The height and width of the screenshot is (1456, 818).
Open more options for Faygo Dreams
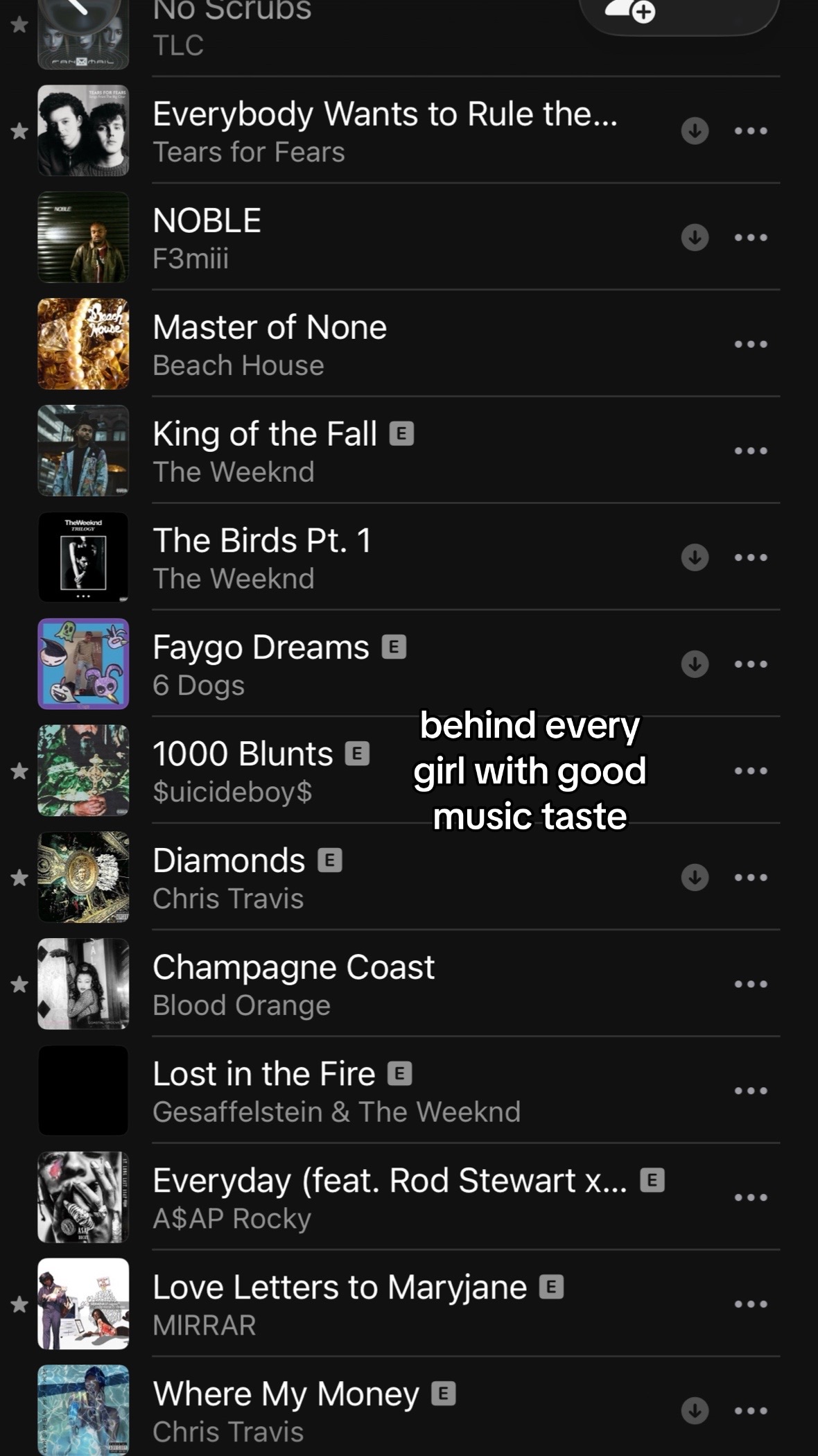tap(751, 664)
